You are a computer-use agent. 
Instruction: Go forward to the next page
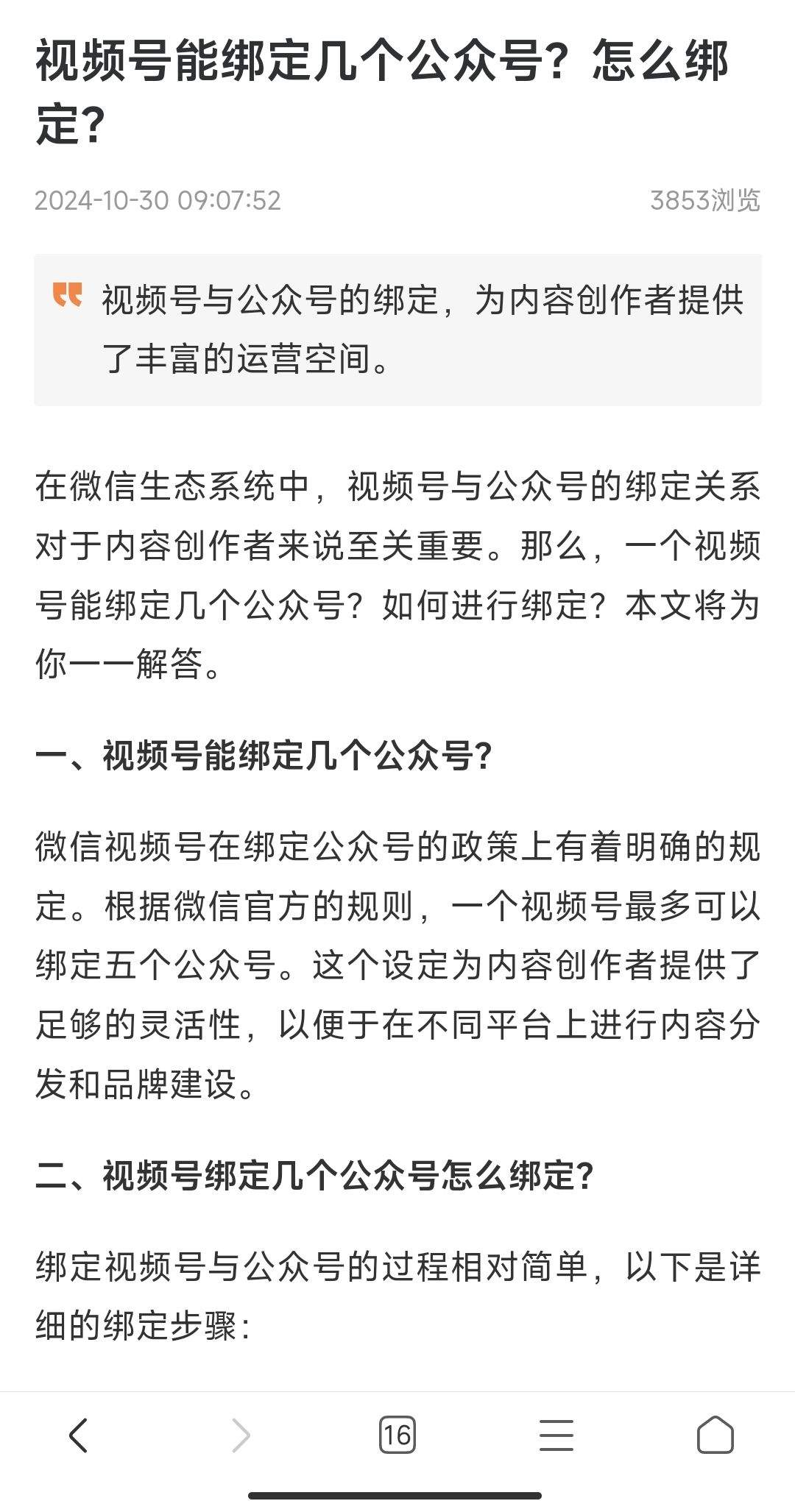click(x=240, y=1434)
